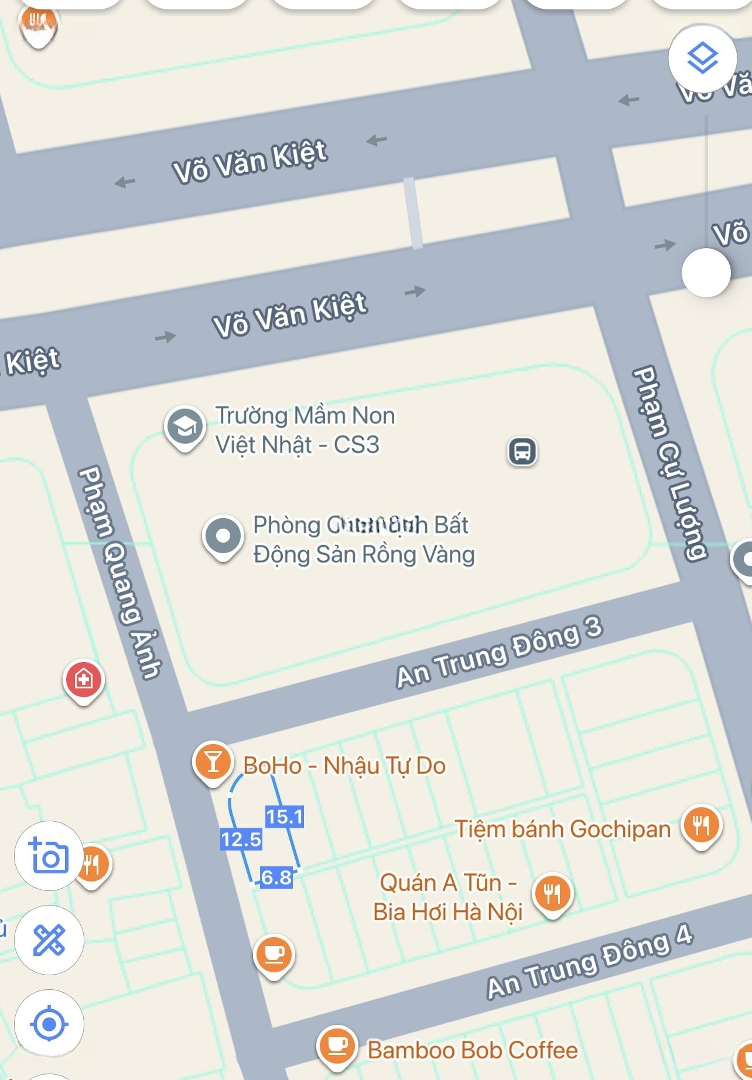
Task: Tap the bus stop marker
Action: point(522,452)
